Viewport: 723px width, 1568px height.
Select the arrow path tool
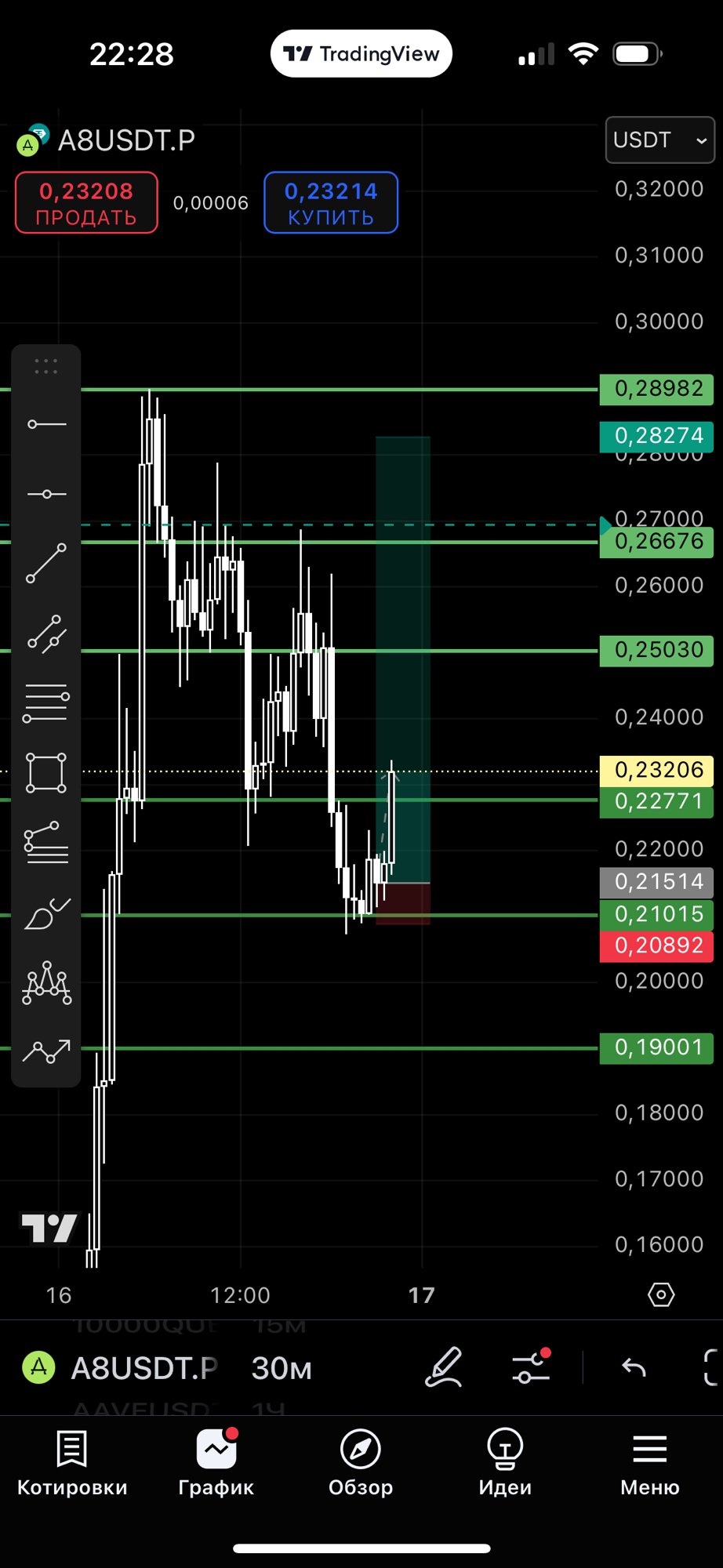46,1052
